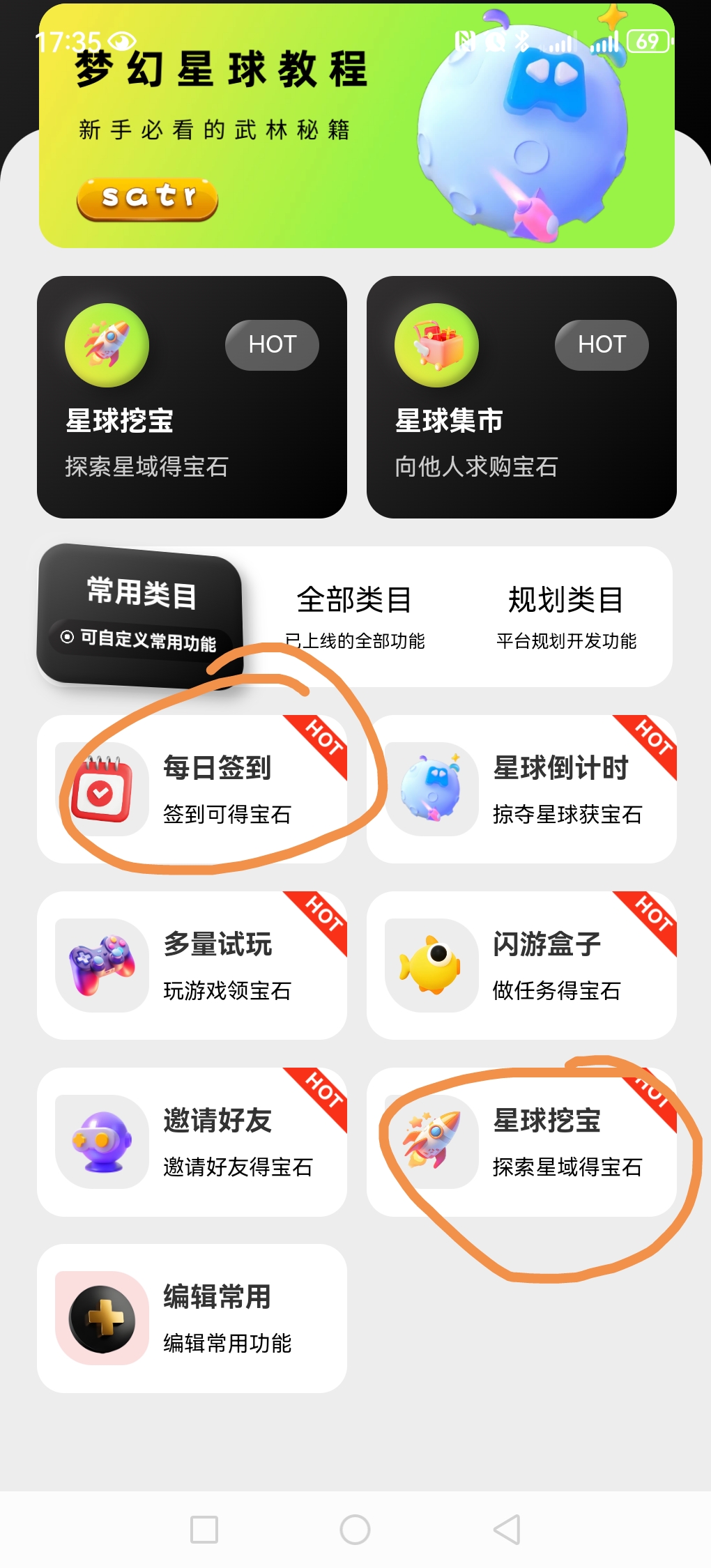Open white 星球挖宝 card with rocket icon
The height and width of the screenshot is (1568, 711).
[x=521, y=1142]
